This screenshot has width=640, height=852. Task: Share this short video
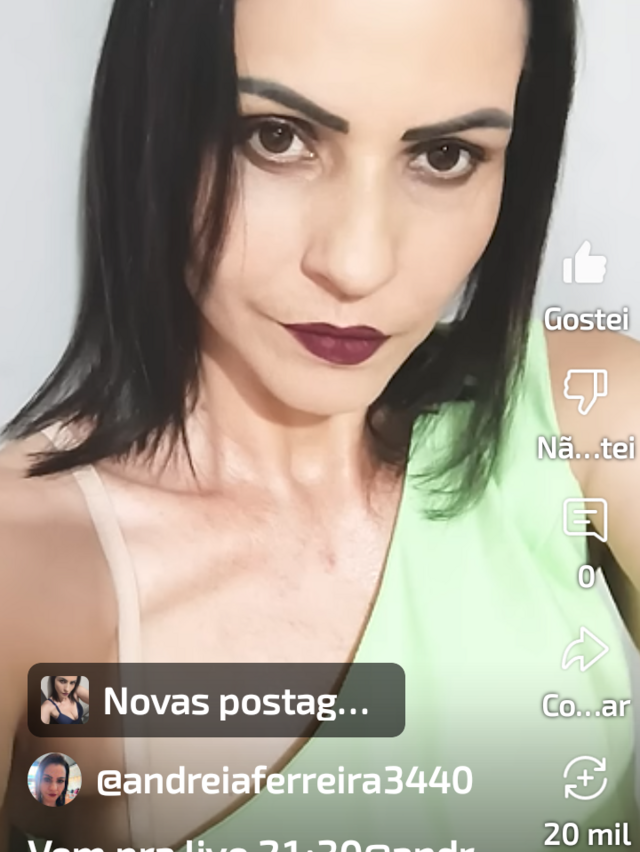pos(585,650)
